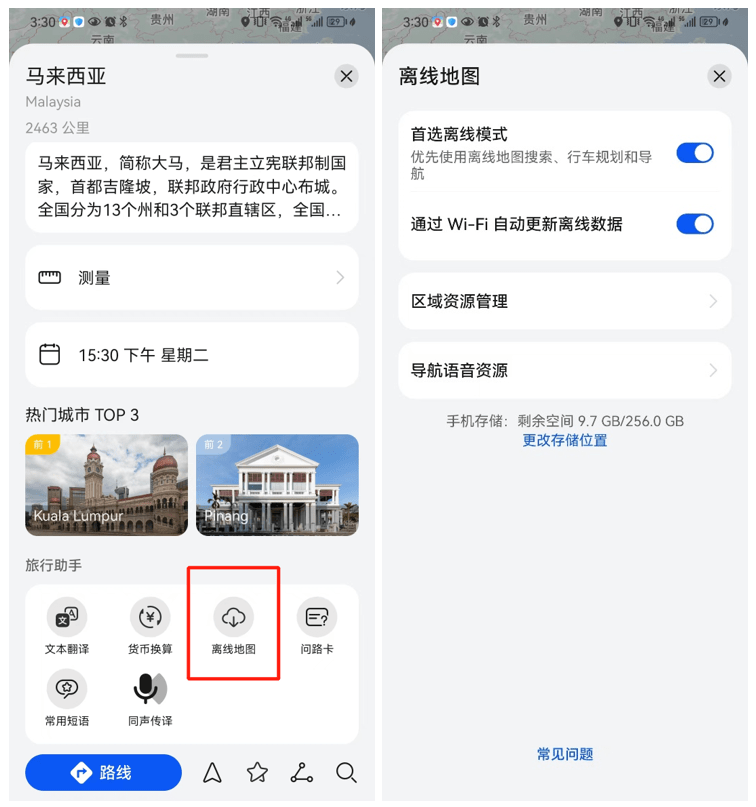This screenshot has height=807, width=756.
Task: Close the 马来西亚 details panel
Action: pos(346,76)
